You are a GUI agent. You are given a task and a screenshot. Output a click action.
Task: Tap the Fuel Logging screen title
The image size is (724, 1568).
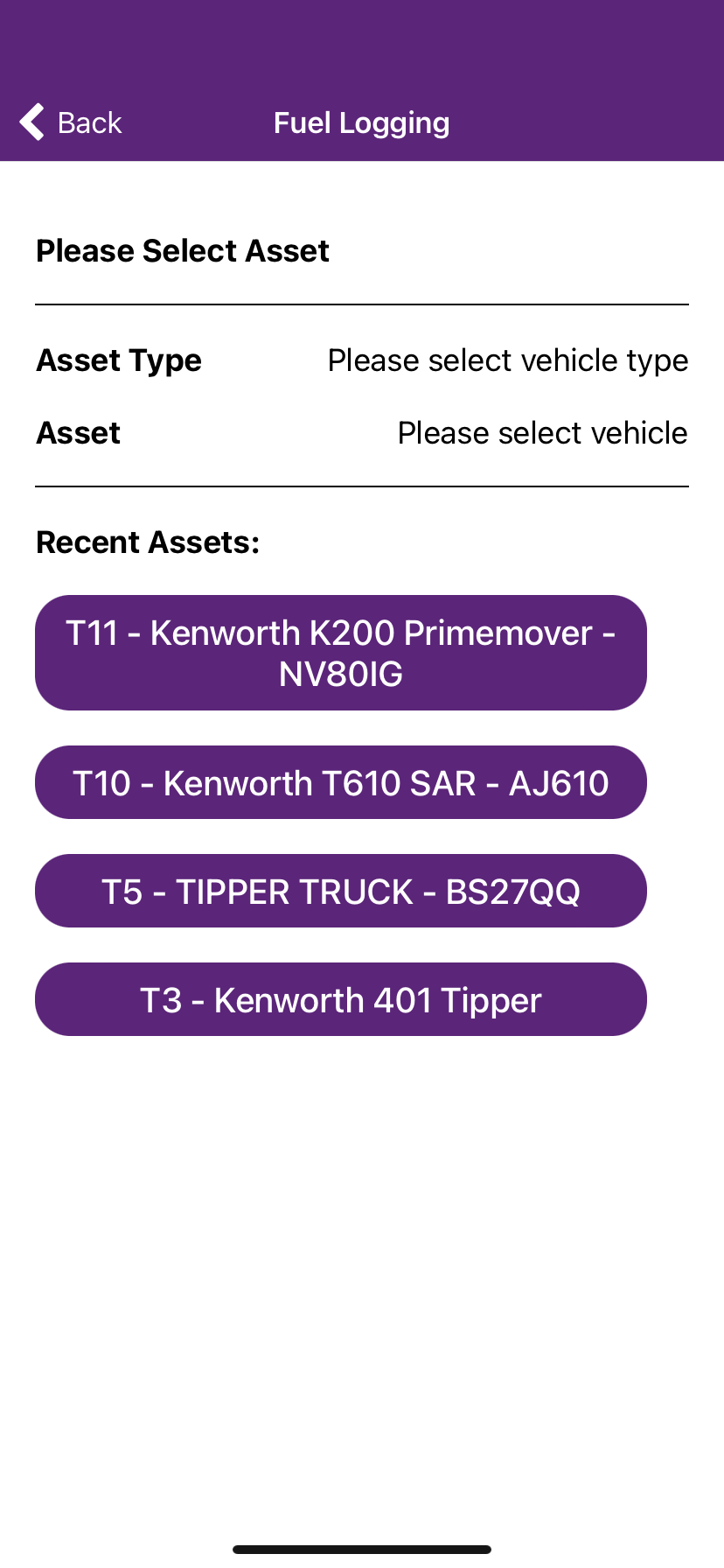[361, 122]
